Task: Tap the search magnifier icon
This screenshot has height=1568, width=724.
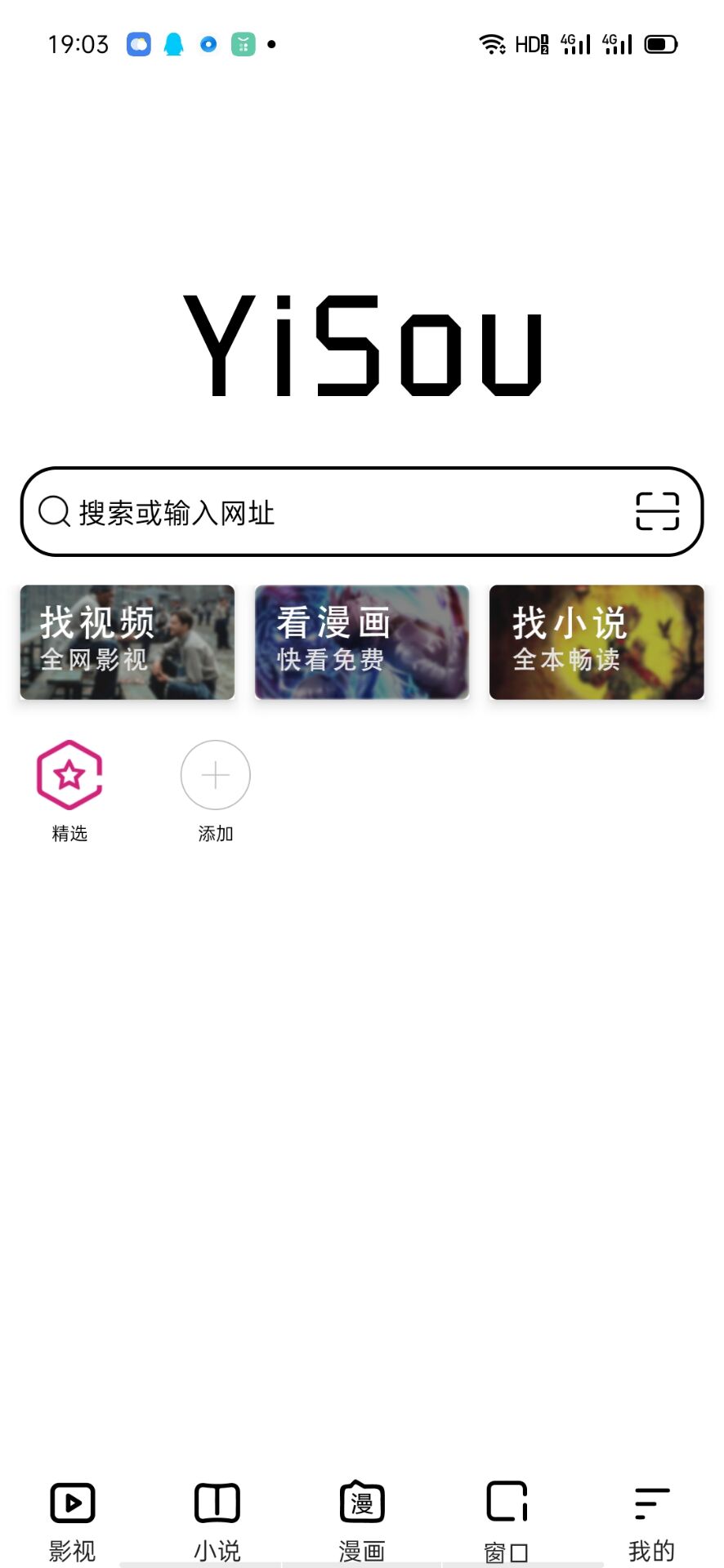Action: (x=52, y=512)
